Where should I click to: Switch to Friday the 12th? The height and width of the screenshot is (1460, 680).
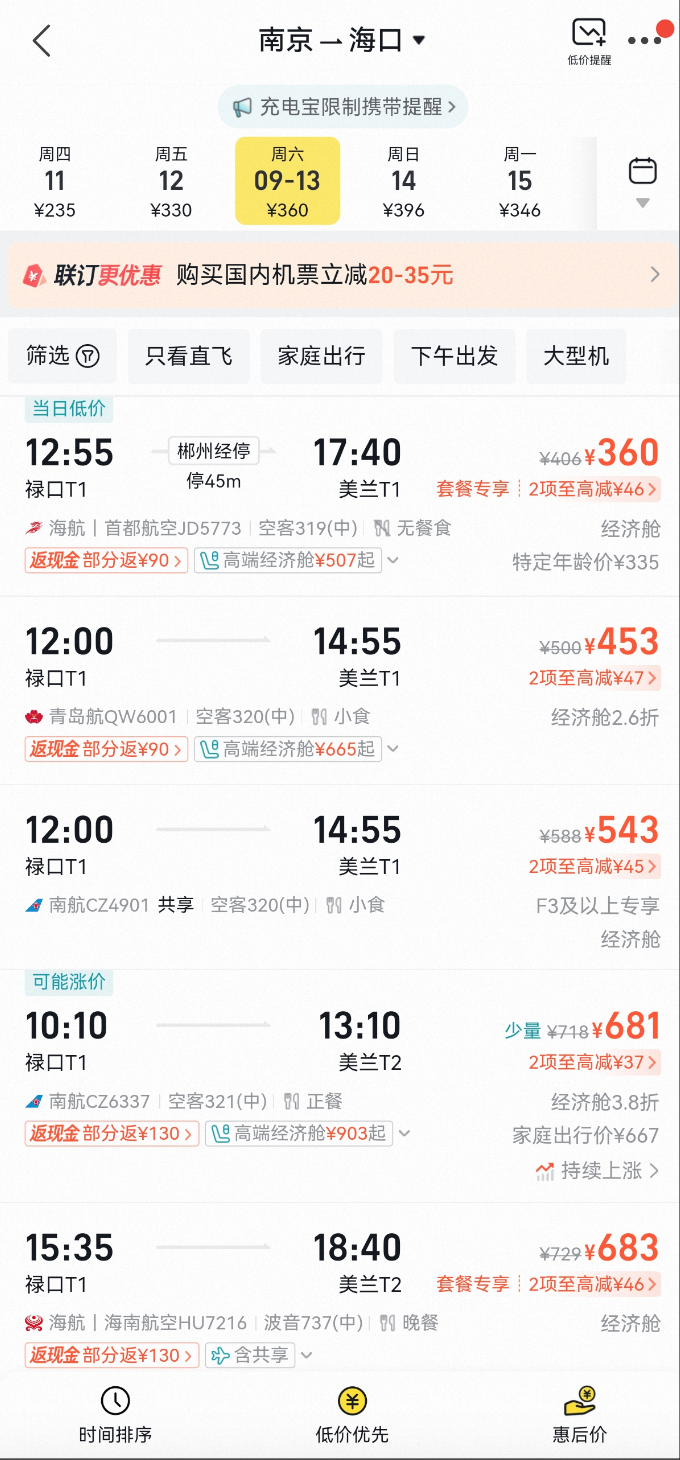tap(171, 181)
